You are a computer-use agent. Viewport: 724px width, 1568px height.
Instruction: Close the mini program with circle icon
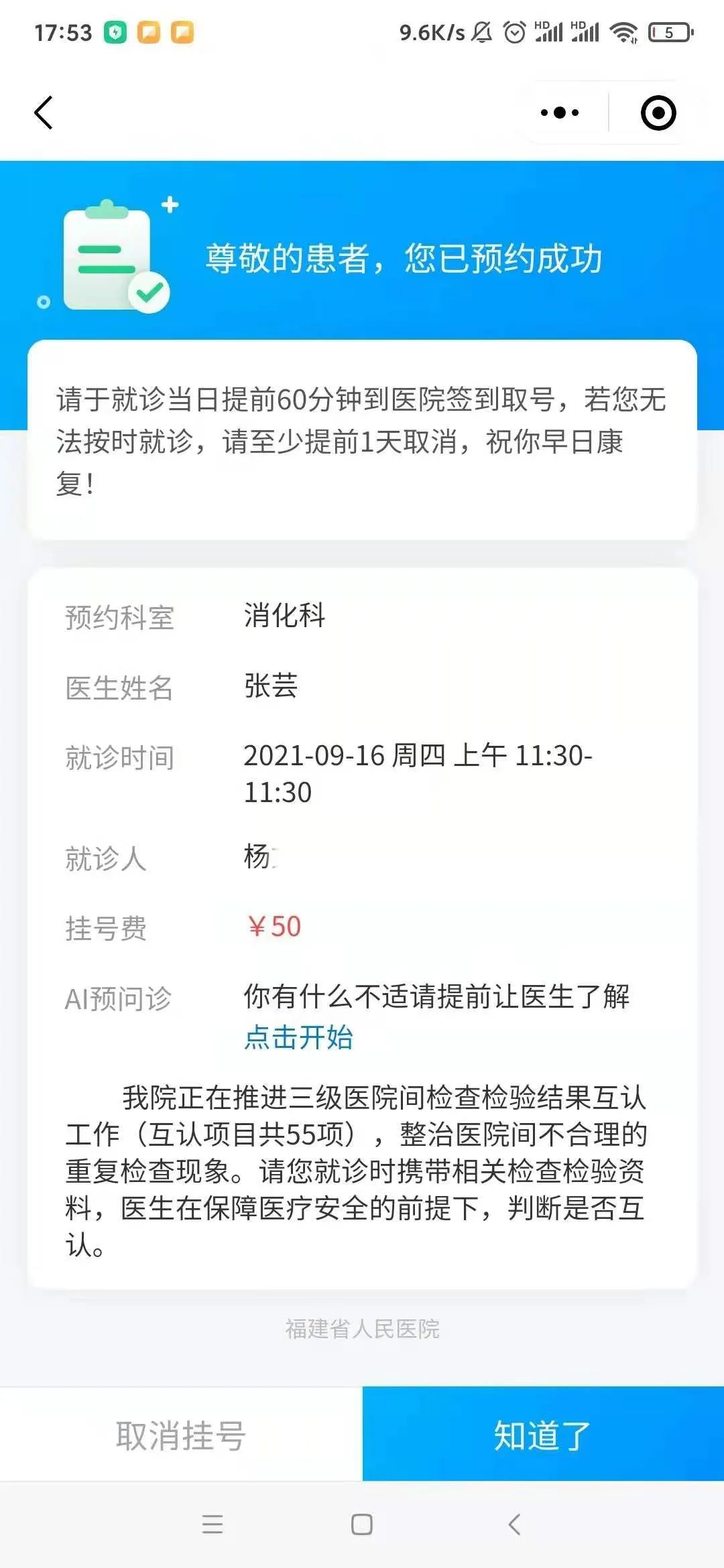click(658, 113)
